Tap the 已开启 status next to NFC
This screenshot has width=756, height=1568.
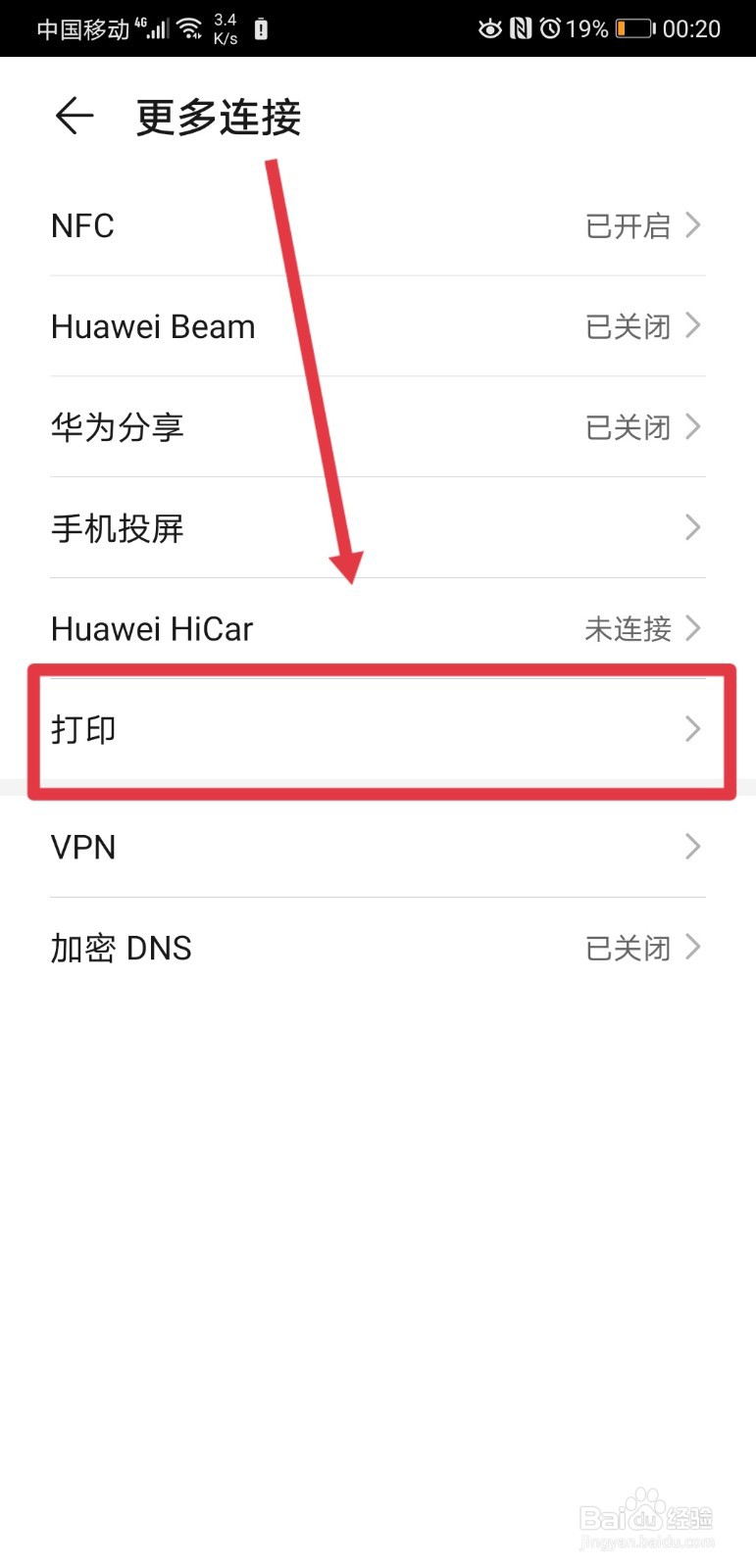pyautogui.click(x=629, y=226)
